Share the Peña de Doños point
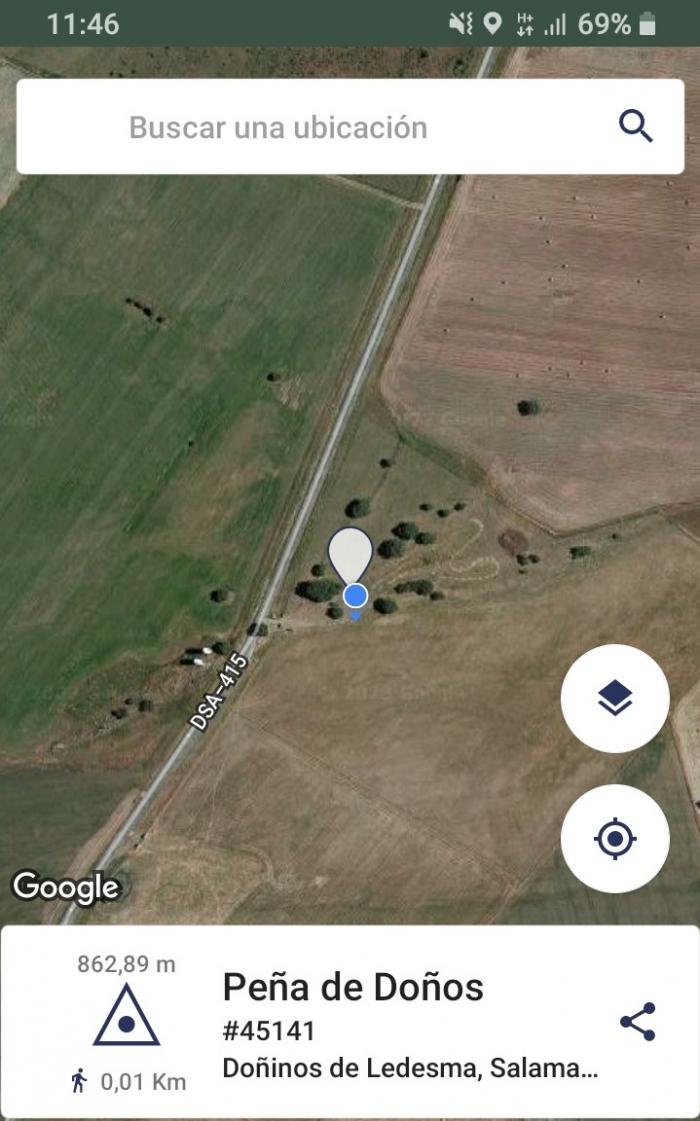This screenshot has height=1121, width=700. coord(638,1021)
